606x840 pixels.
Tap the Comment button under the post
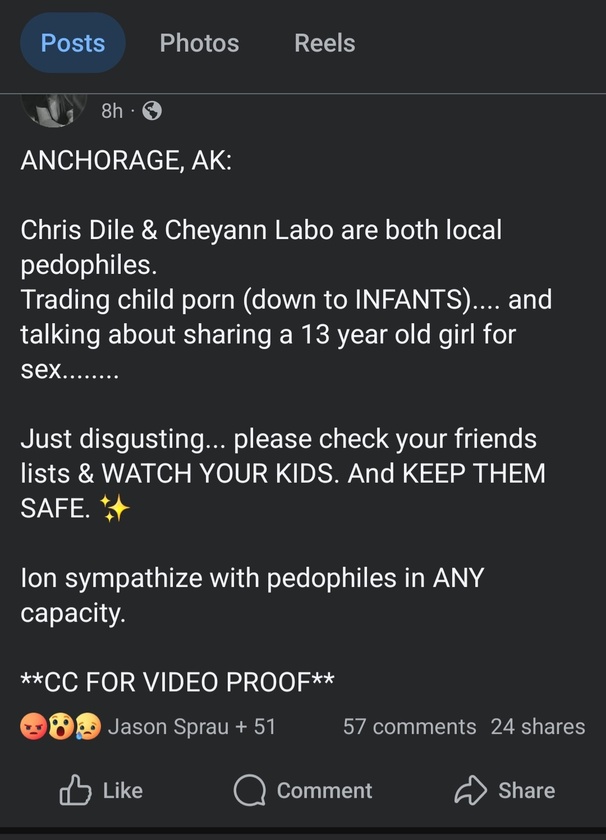303,790
